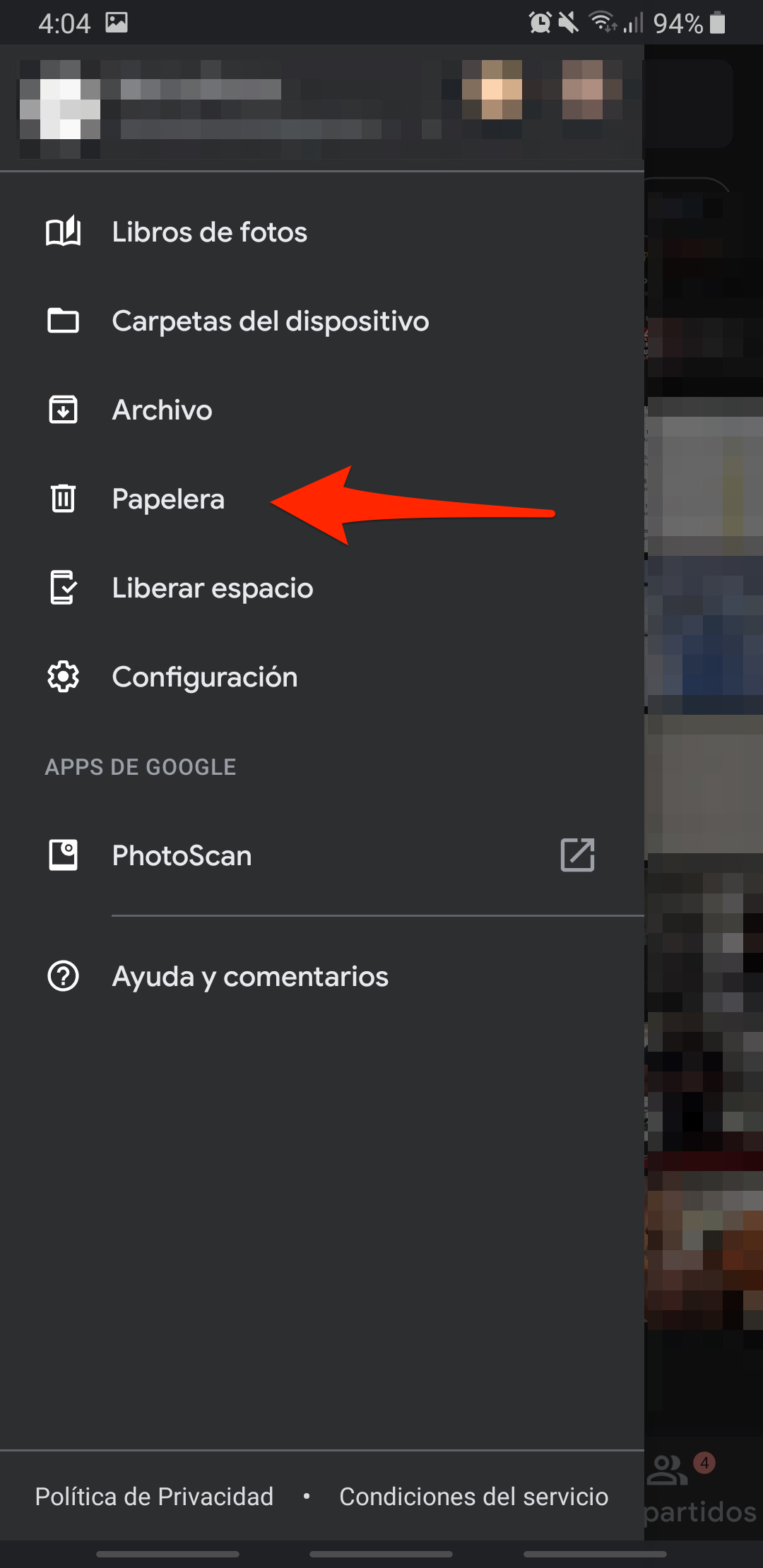Open the Papelera trash folder
Image resolution: width=763 pixels, height=1568 pixels.
coord(168,499)
